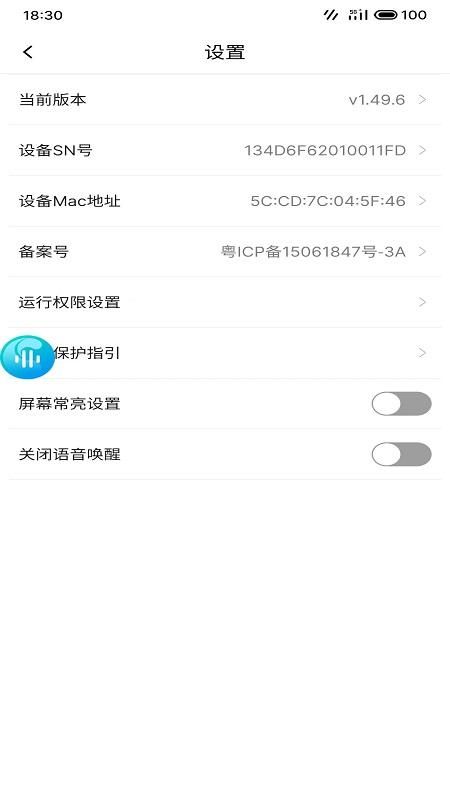Open the 备案号 ICP record row
The image size is (450, 800).
pos(224,252)
